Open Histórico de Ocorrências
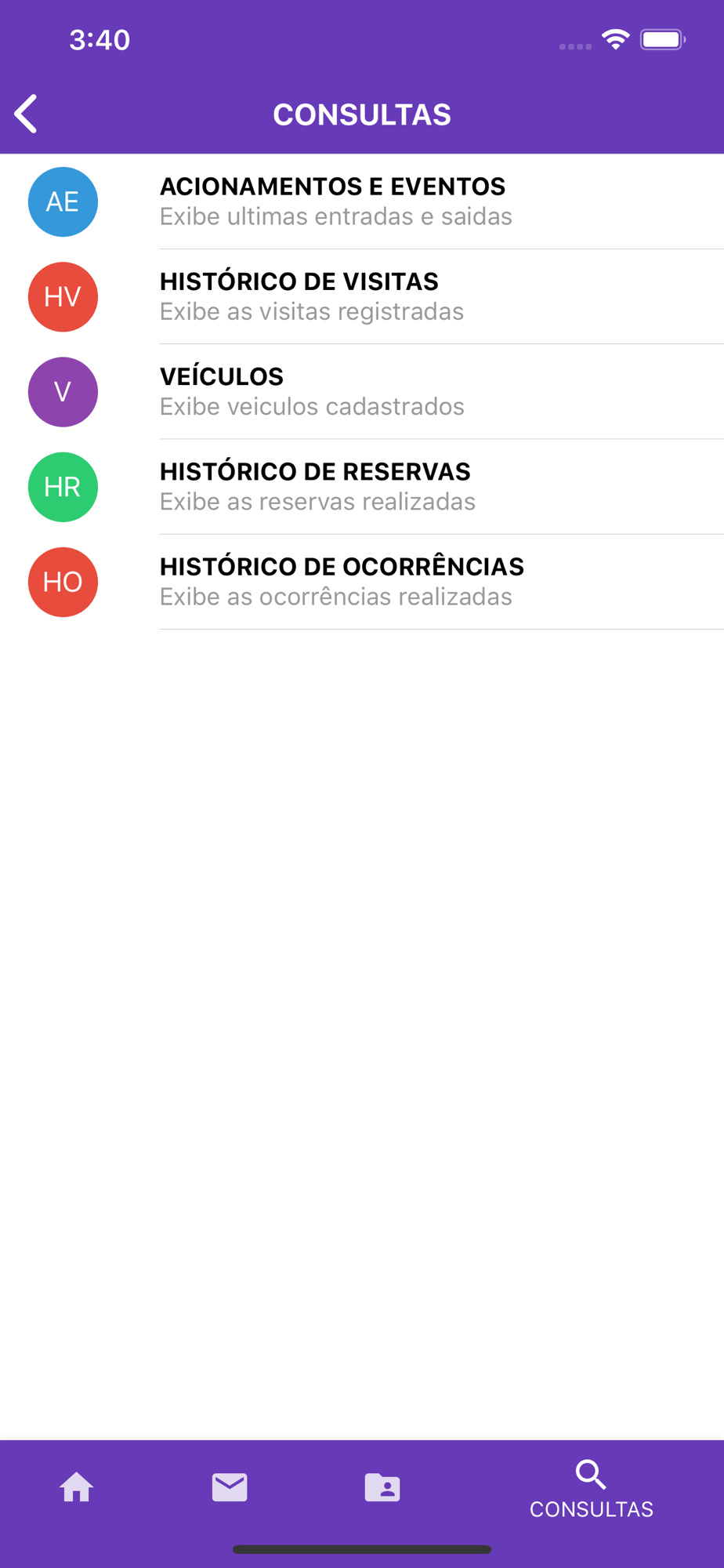 [362, 582]
